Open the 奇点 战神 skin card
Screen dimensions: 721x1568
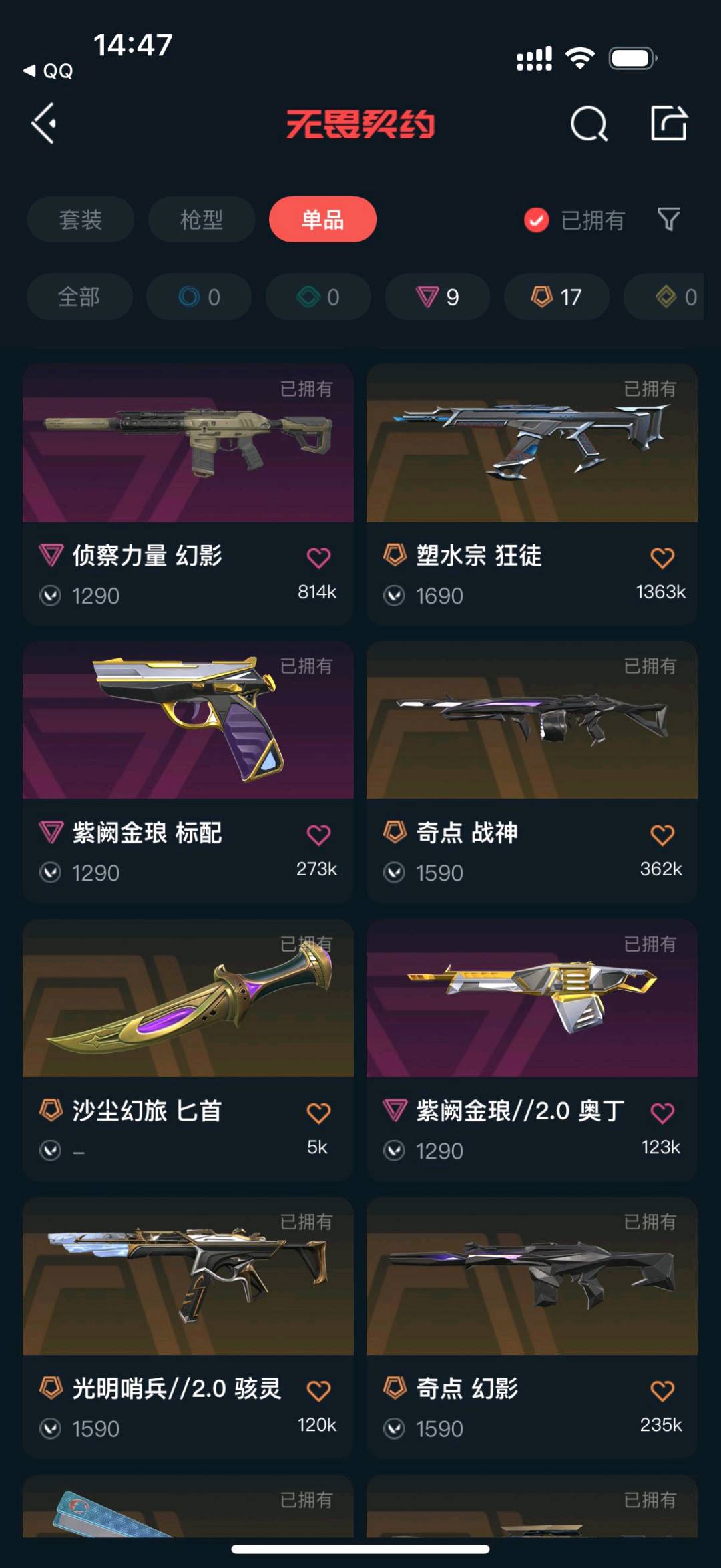pos(531,741)
